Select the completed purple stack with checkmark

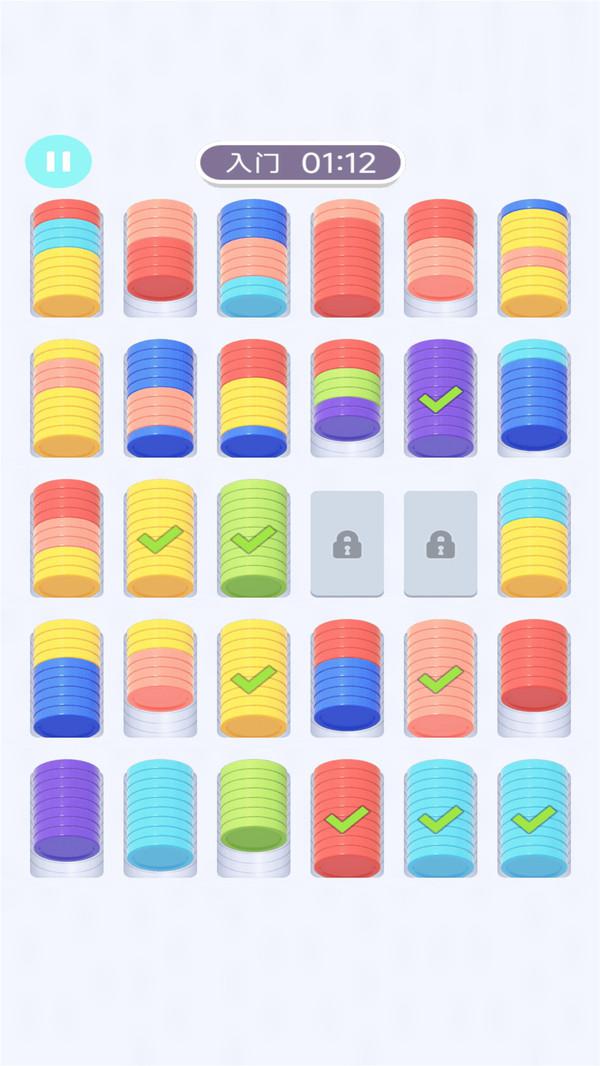click(440, 398)
